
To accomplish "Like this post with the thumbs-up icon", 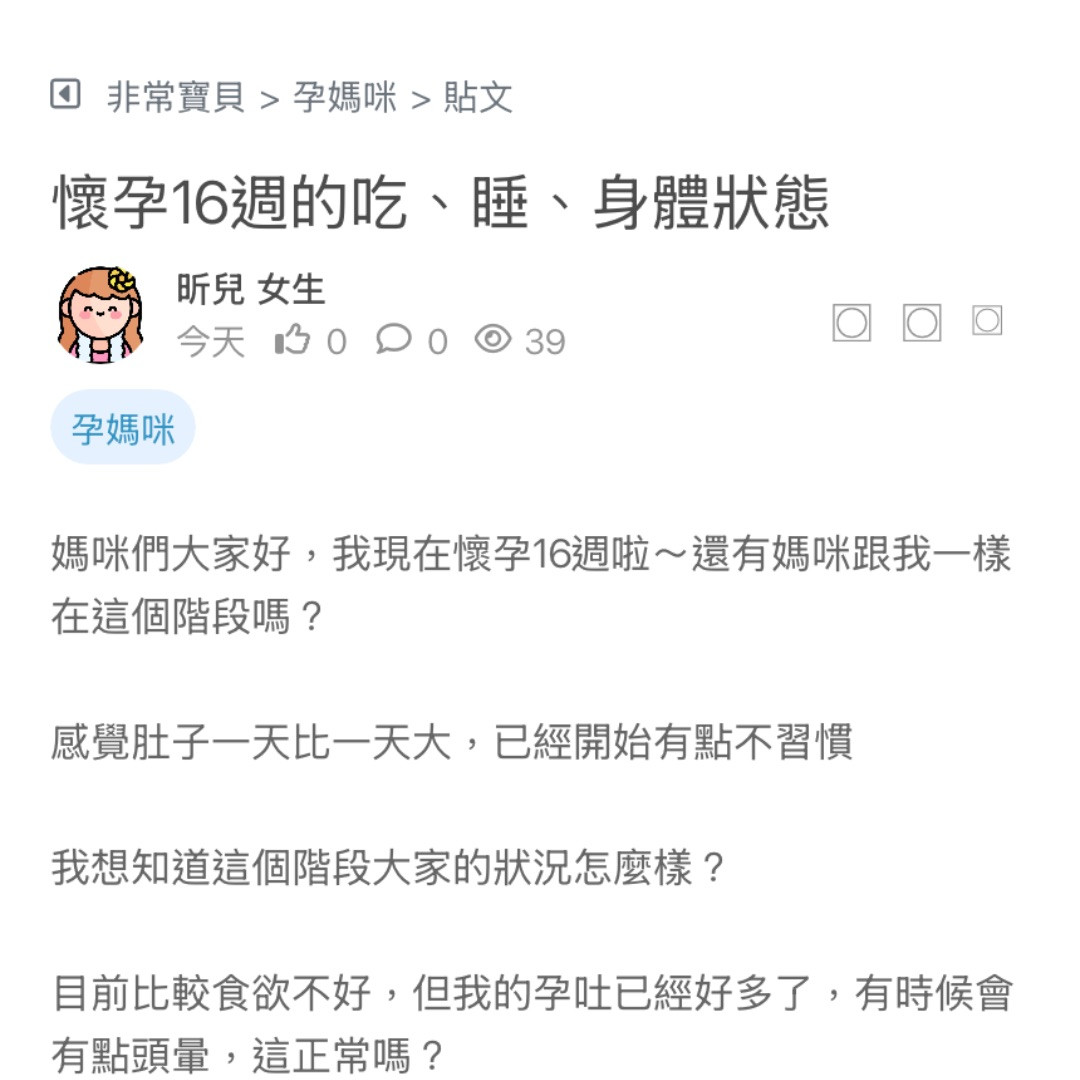I will [x=293, y=341].
